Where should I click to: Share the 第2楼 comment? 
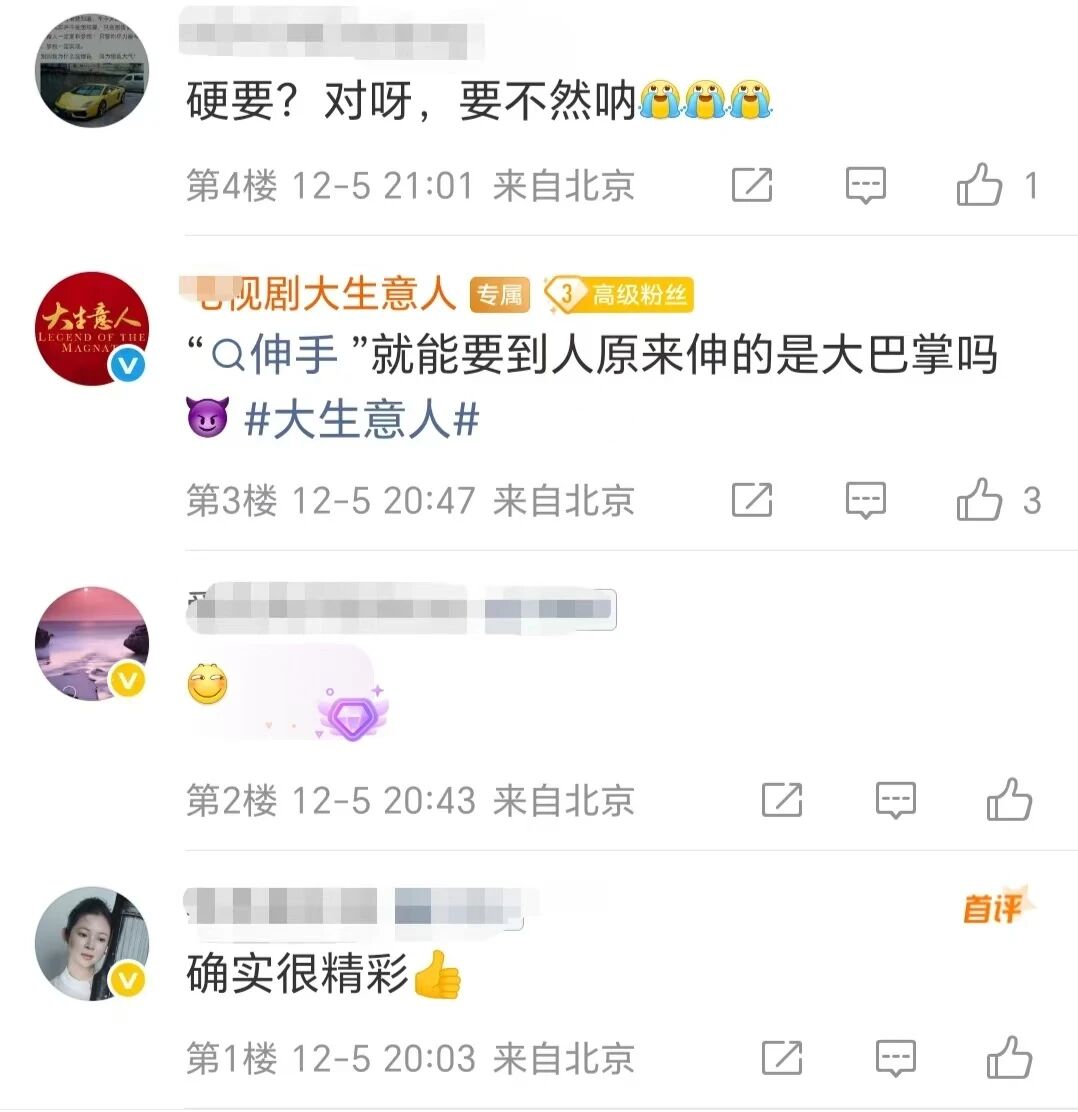pos(782,800)
